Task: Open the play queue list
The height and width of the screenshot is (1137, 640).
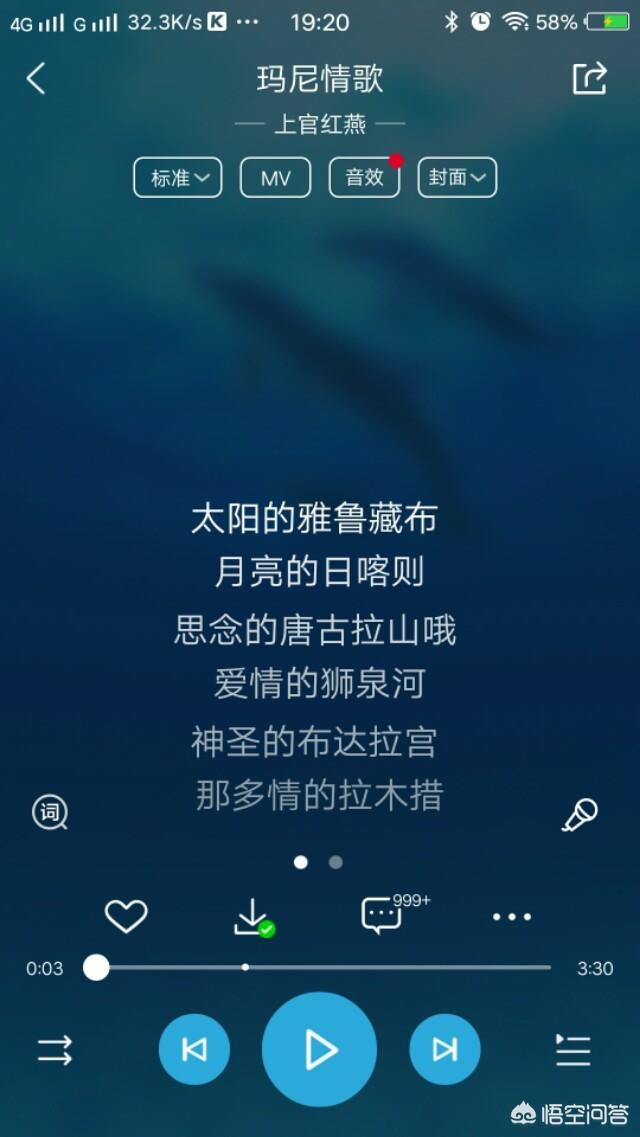Action: tap(573, 1050)
